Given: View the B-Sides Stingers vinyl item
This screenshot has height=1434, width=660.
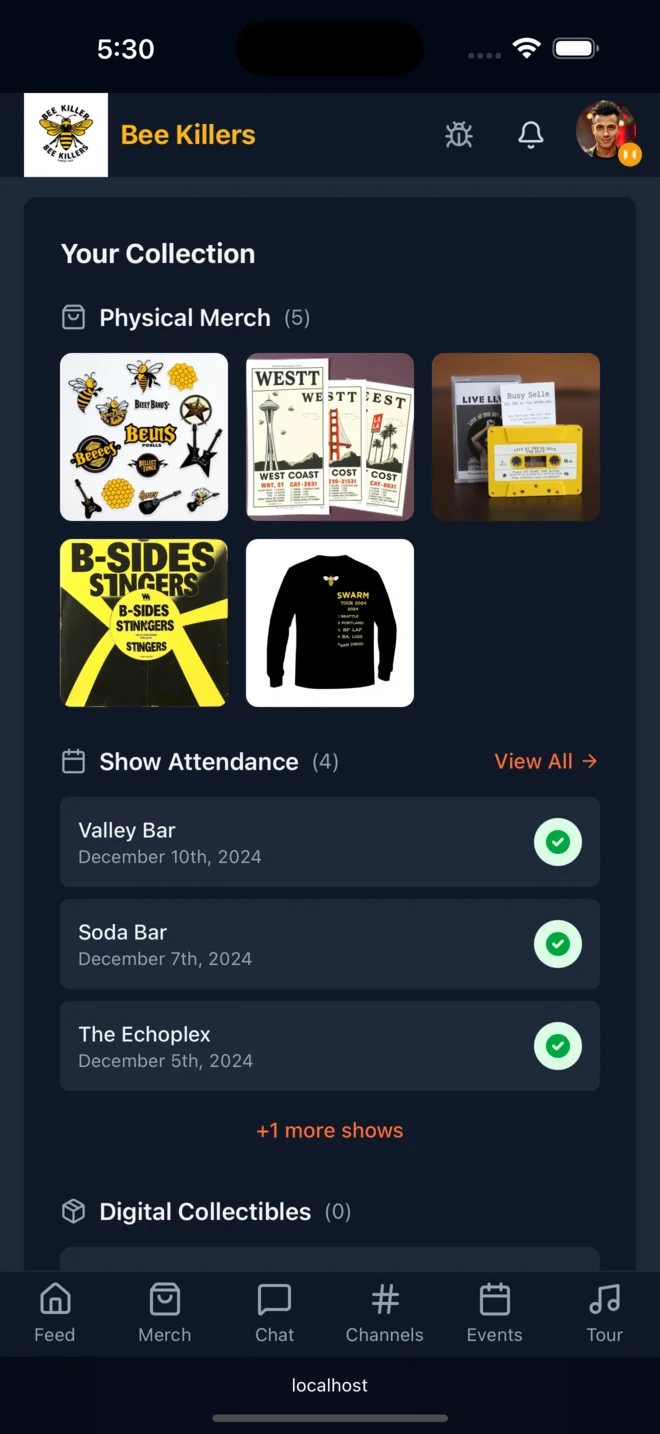Looking at the screenshot, I should pyautogui.click(x=144, y=623).
